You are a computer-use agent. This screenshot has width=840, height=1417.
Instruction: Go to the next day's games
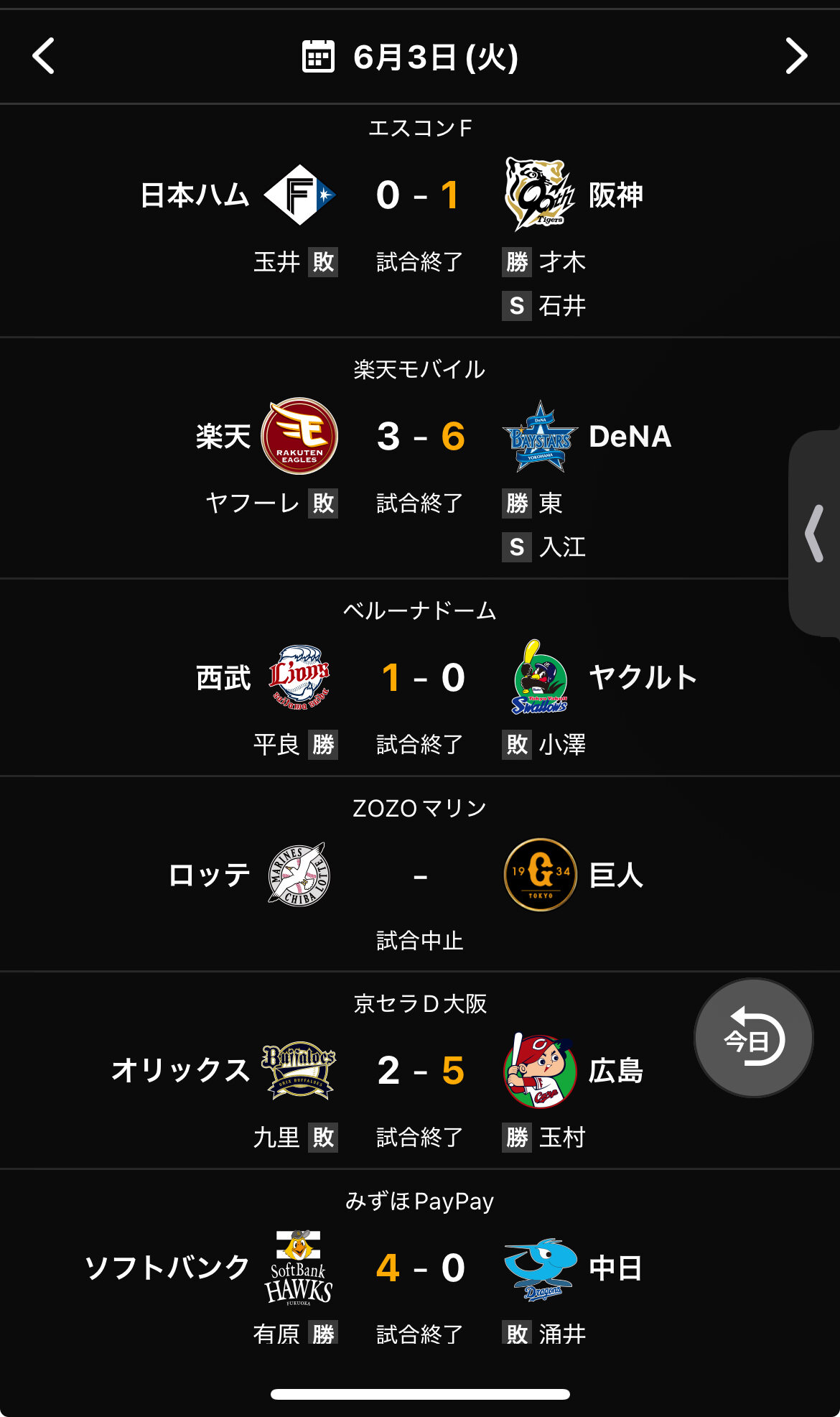click(x=795, y=56)
